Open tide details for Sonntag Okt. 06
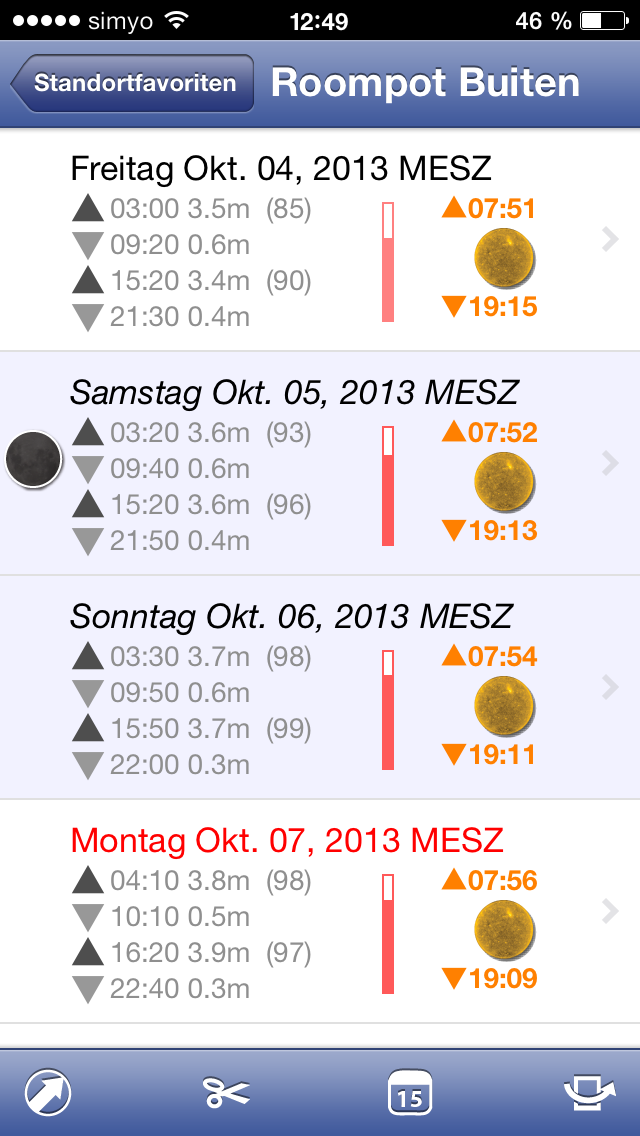 point(320,688)
